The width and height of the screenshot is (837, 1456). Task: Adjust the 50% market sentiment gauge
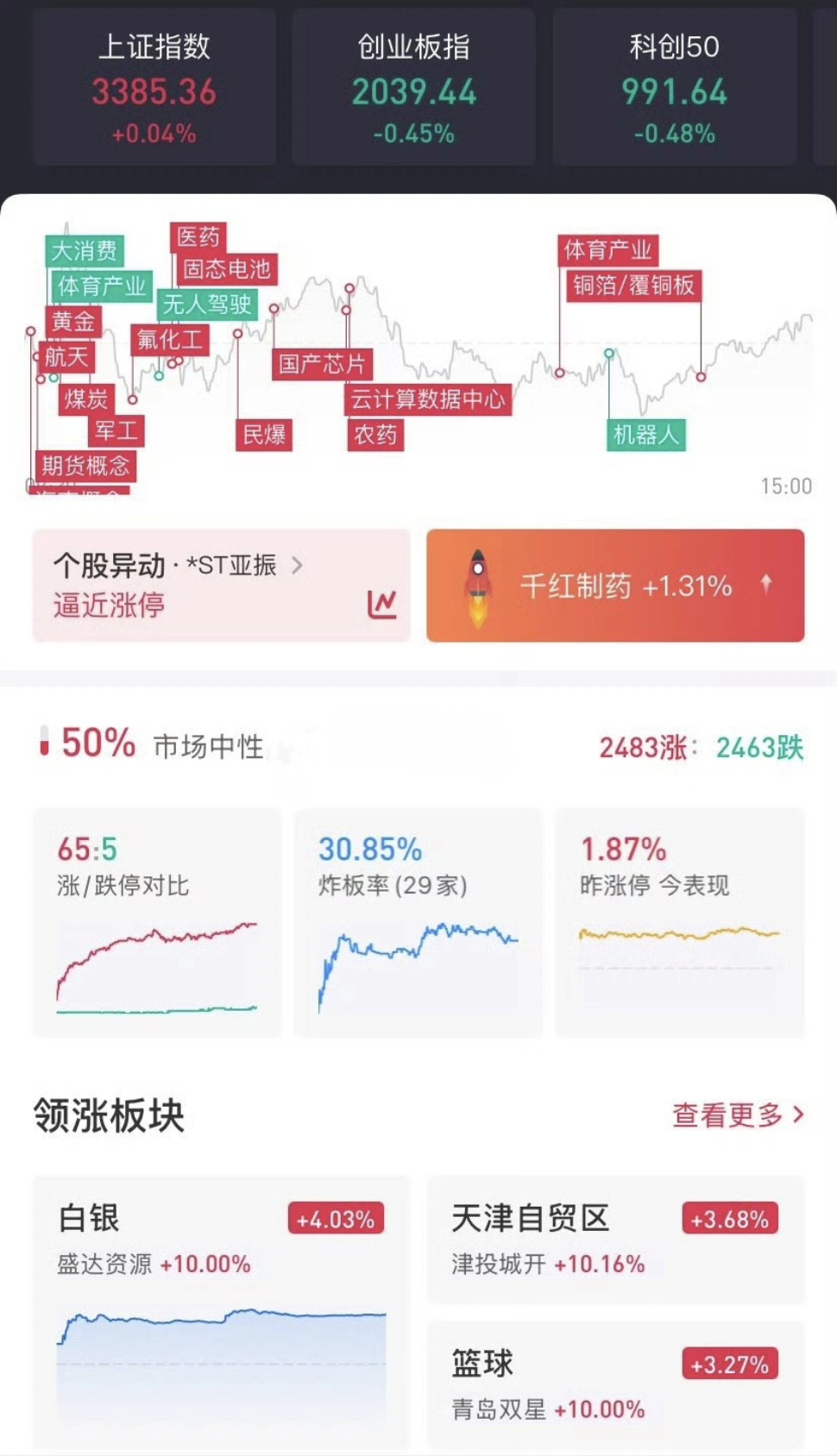pyautogui.click(x=93, y=742)
